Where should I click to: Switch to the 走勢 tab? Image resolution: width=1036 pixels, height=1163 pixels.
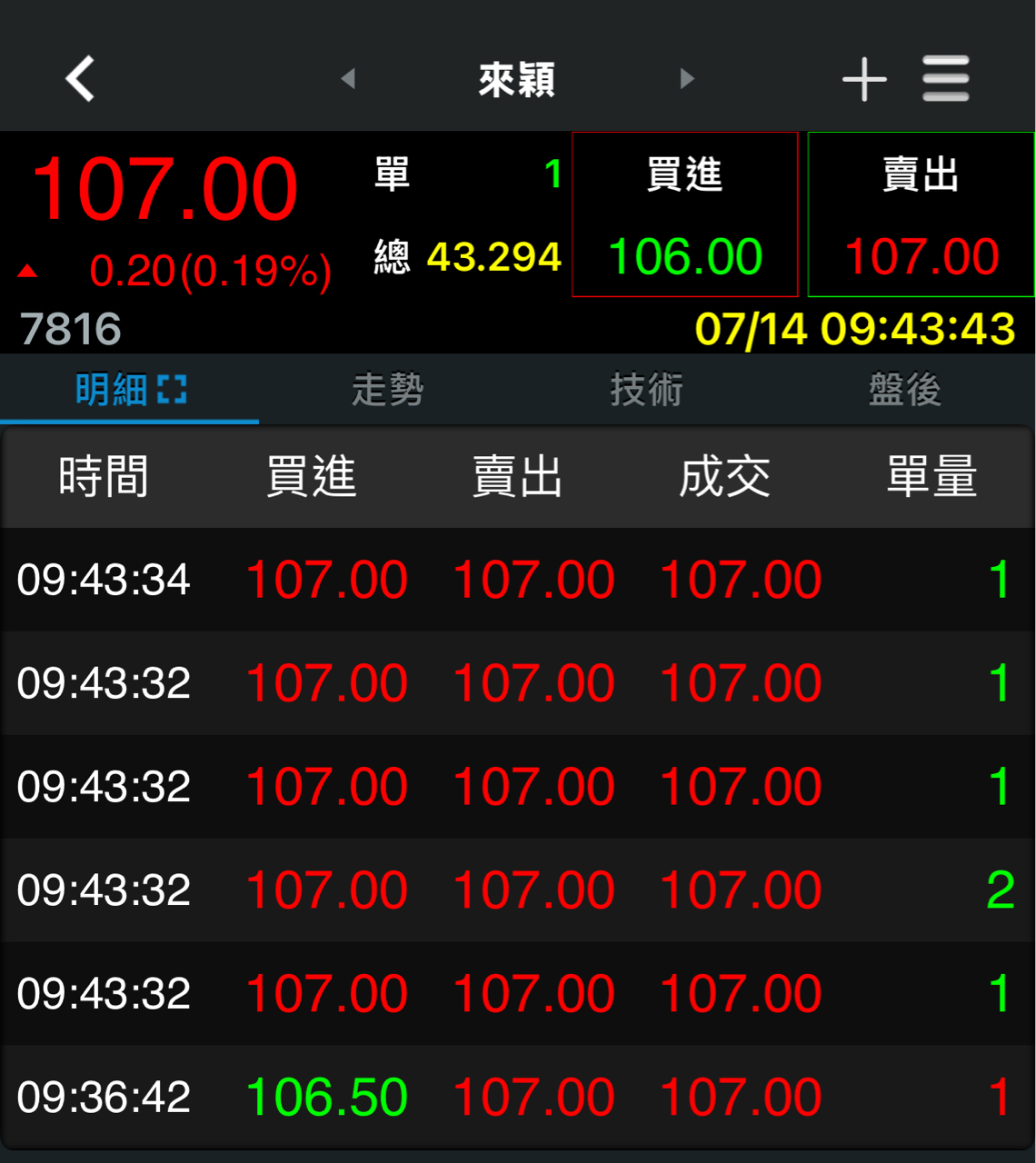388,391
